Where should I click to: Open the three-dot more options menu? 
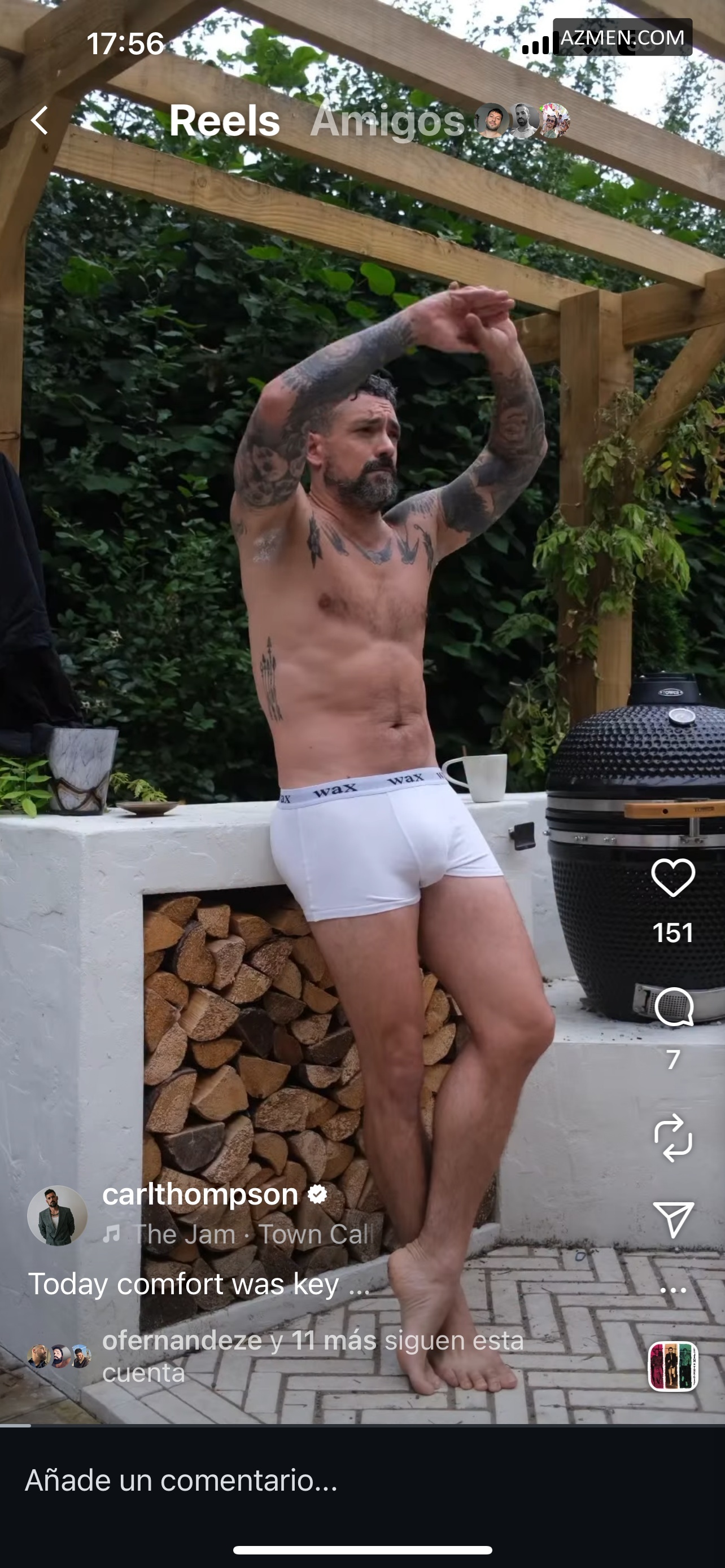pyautogui.click(x=672, y=1289)
